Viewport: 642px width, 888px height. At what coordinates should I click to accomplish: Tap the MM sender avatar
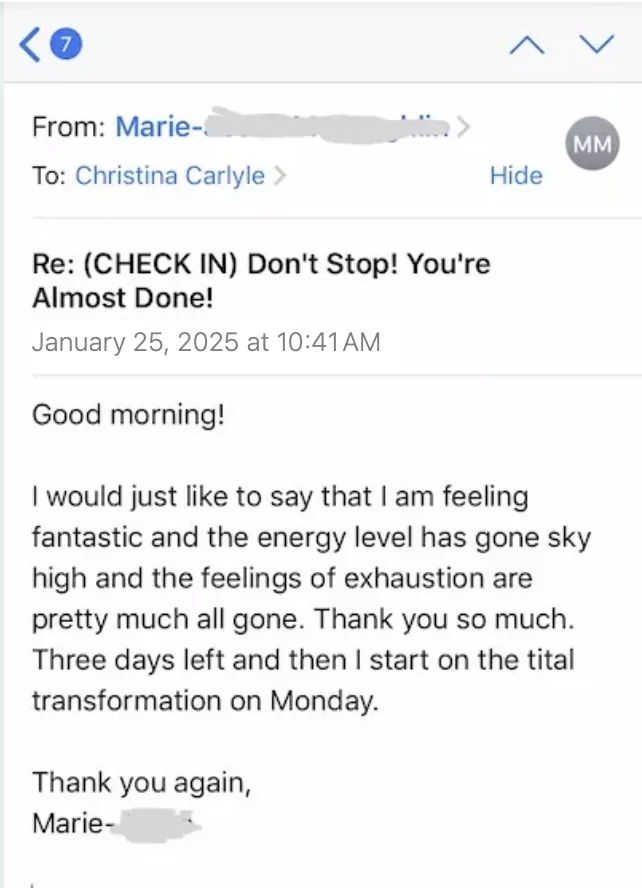pyautogui.click(x=592, y=145)
